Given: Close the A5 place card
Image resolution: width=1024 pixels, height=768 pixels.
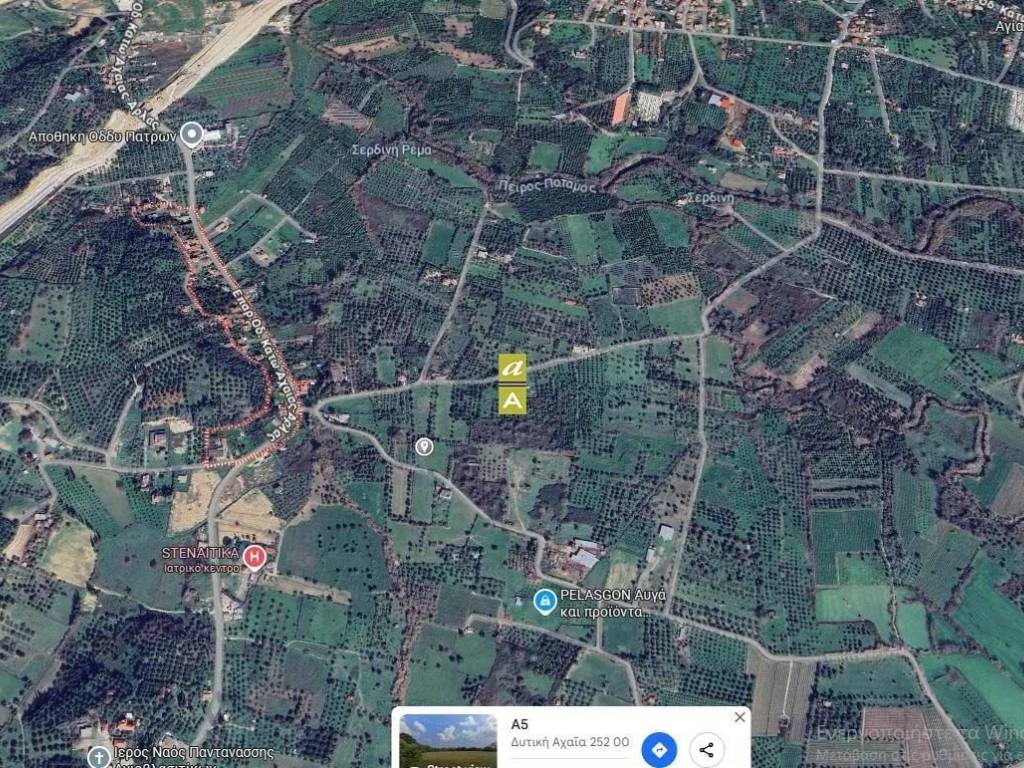Looking at the screenshot, I should tap(739, 717).
